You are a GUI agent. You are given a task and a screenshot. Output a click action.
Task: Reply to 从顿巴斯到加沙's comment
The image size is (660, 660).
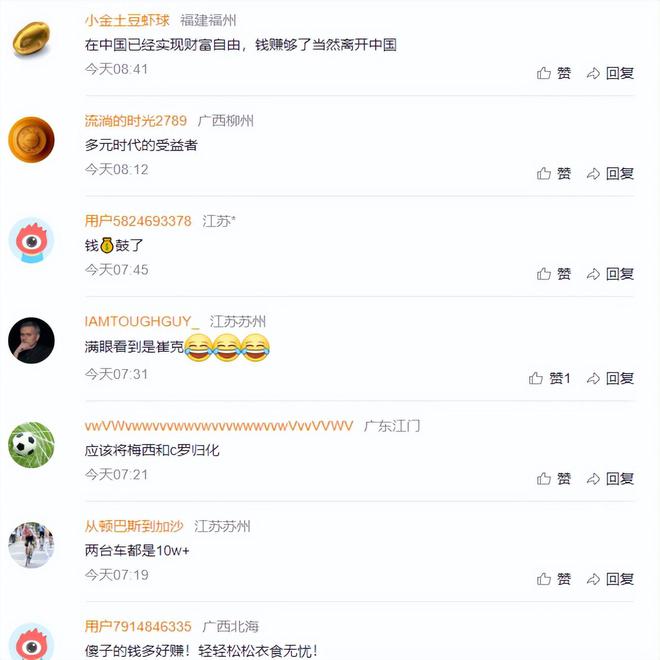pyautogui.click(x=610, y=579)
